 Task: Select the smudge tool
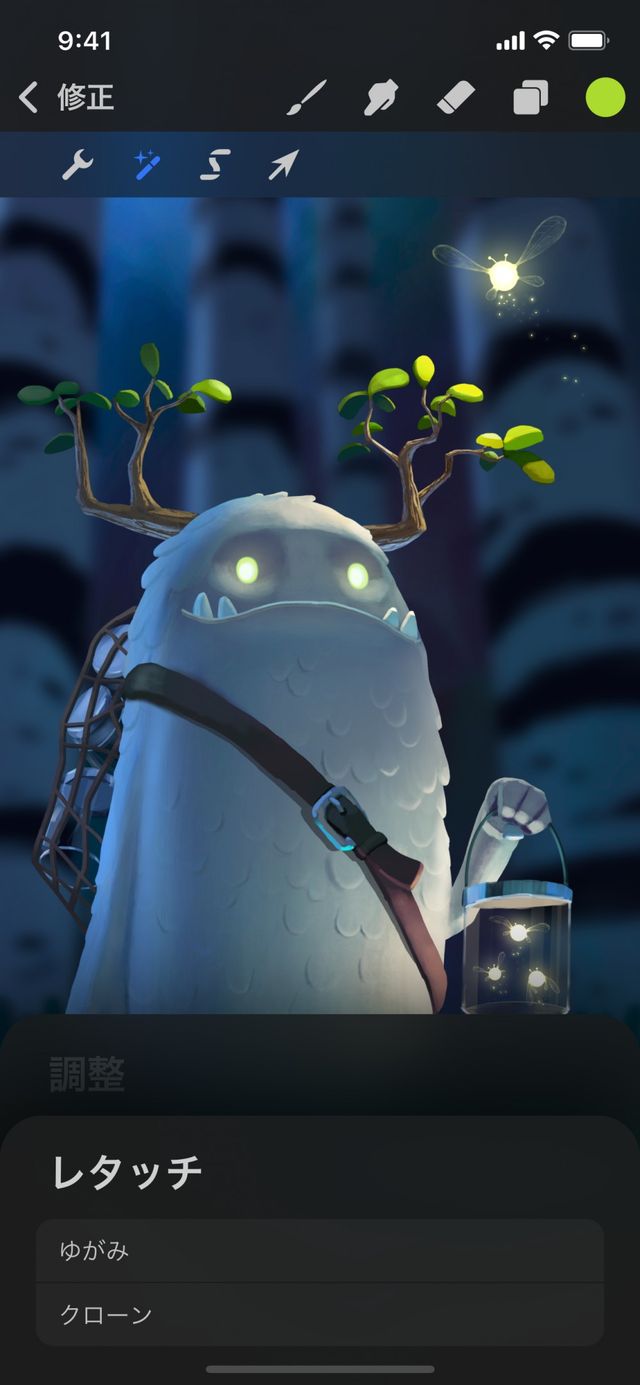pos(382,98)
